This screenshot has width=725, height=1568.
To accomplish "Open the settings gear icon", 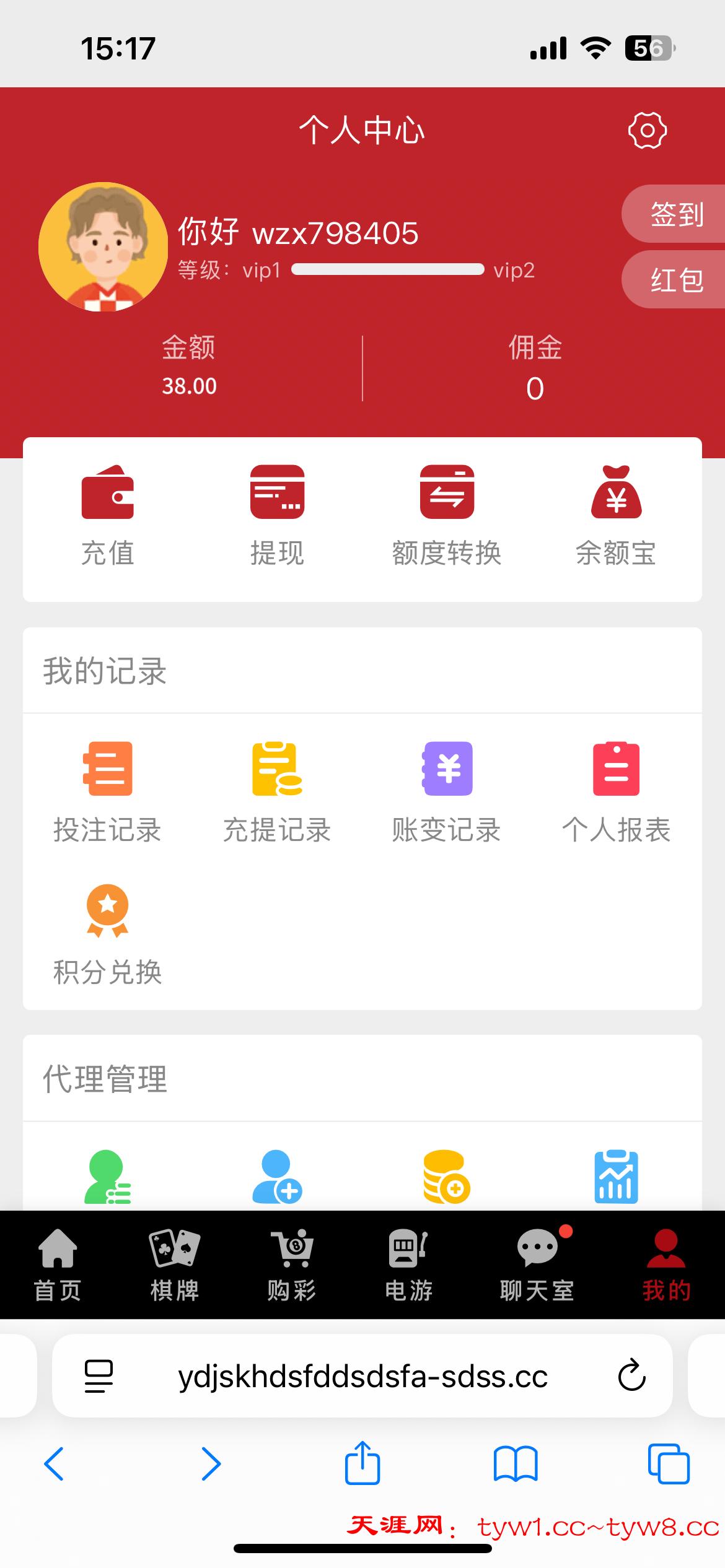I will (647, 131).
